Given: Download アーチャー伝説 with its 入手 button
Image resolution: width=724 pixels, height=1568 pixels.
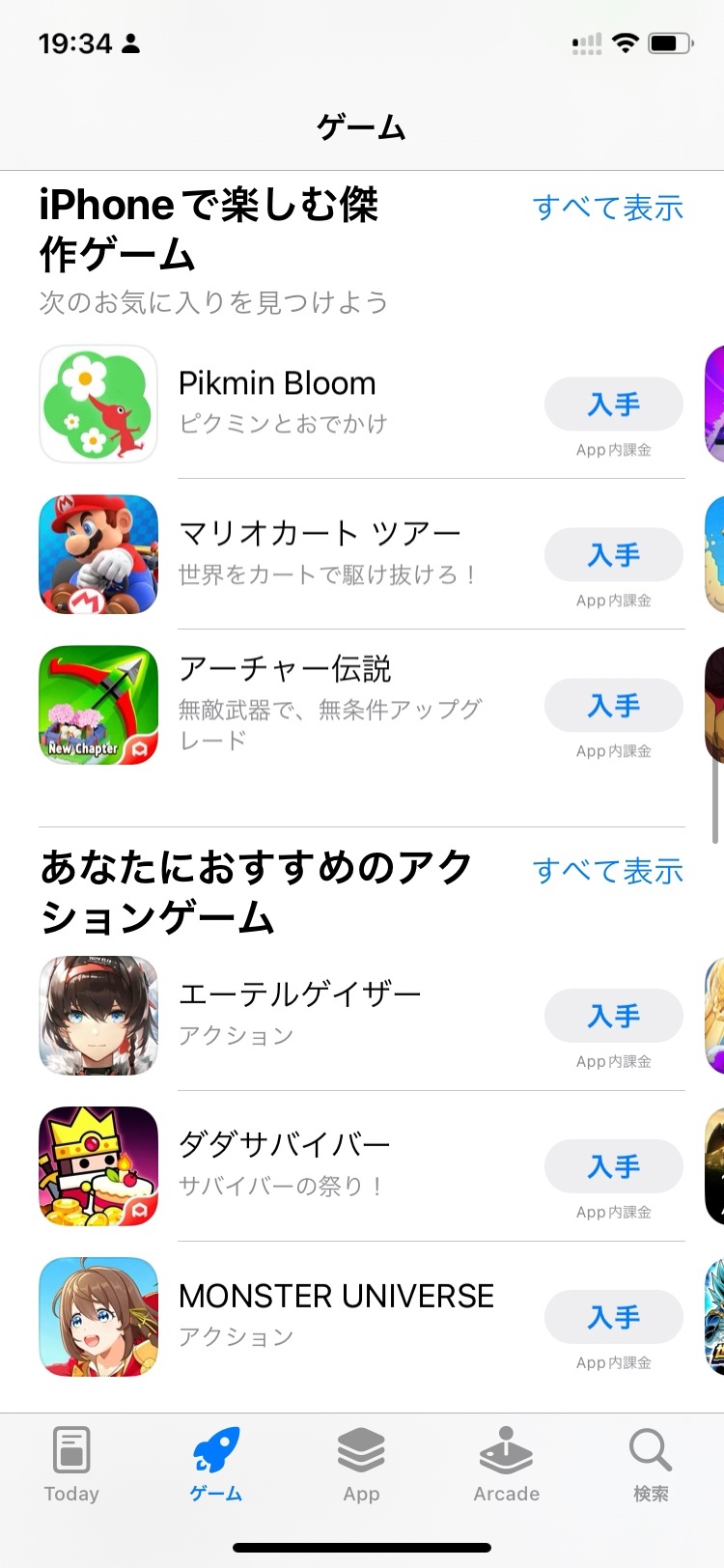Looking at the screenshot, I should tap(613, 706).
